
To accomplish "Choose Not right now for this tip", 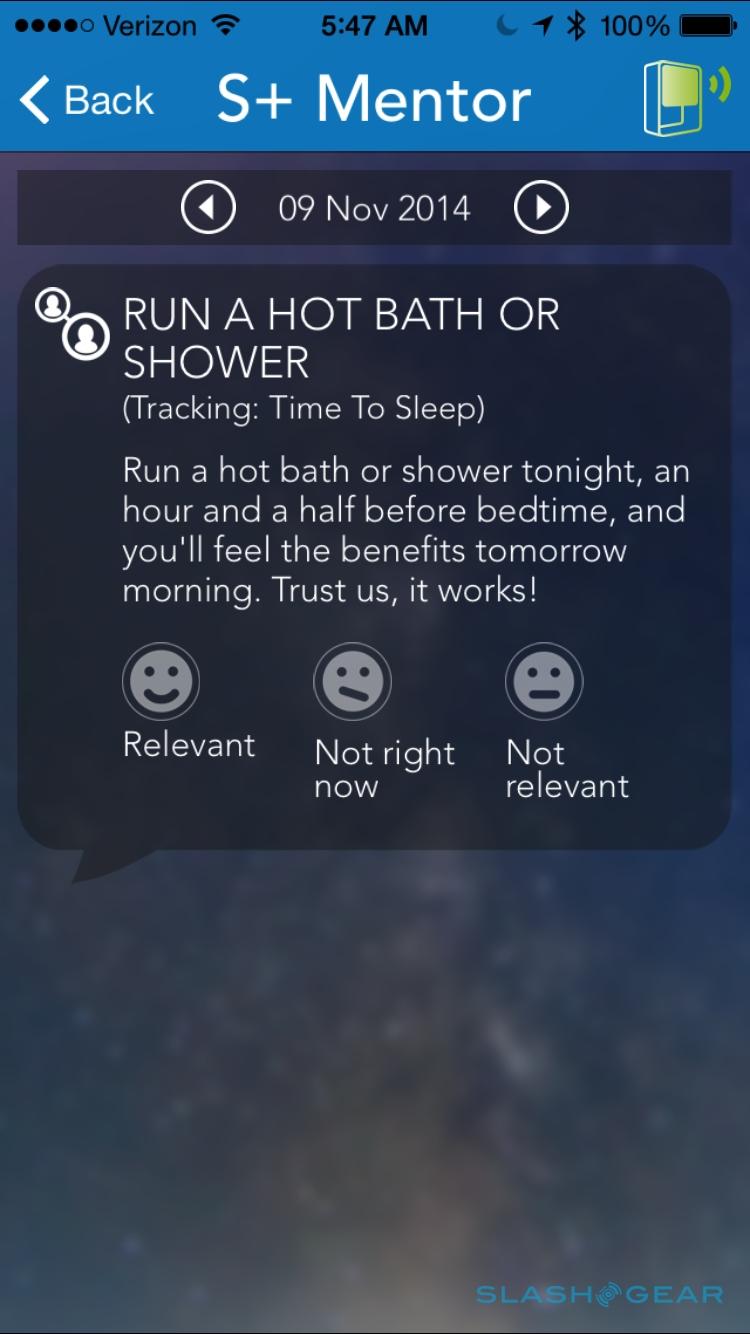I will pos(352,683).
